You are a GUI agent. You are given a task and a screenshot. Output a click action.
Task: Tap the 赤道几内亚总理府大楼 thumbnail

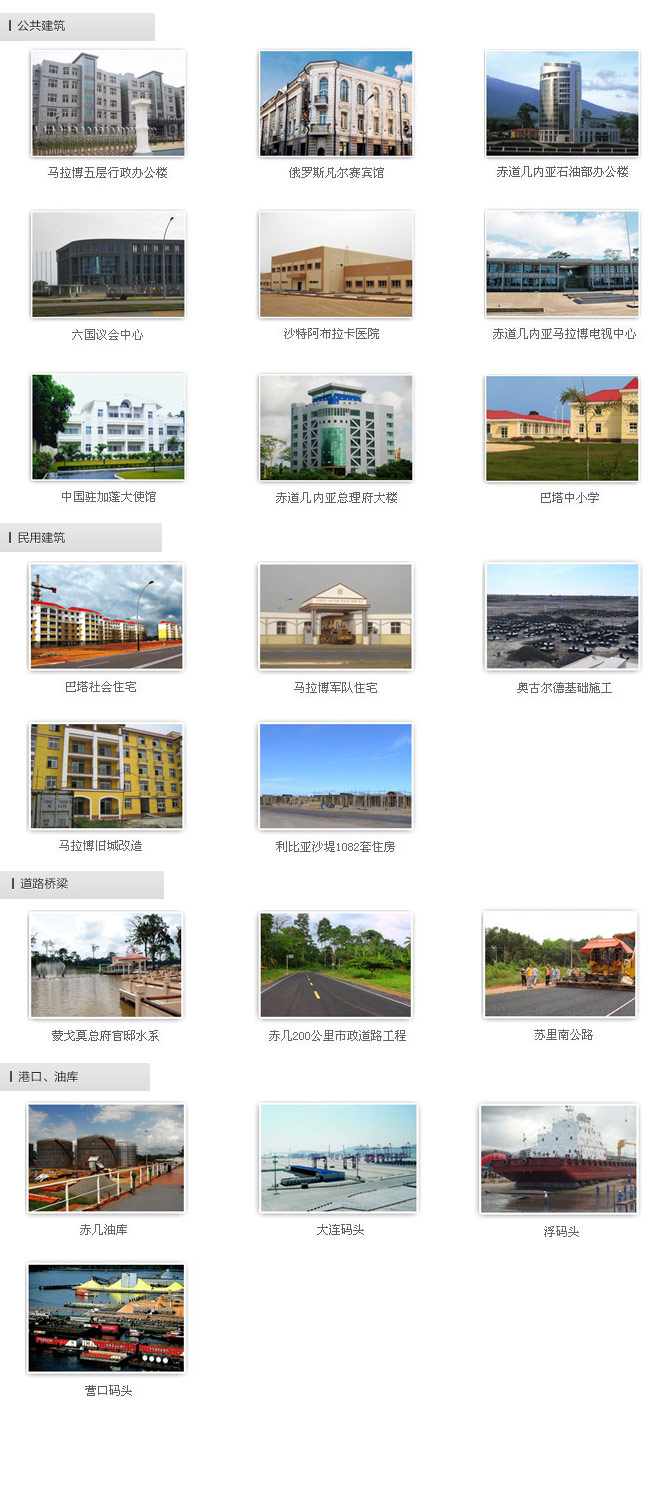[x=336, y=428]
